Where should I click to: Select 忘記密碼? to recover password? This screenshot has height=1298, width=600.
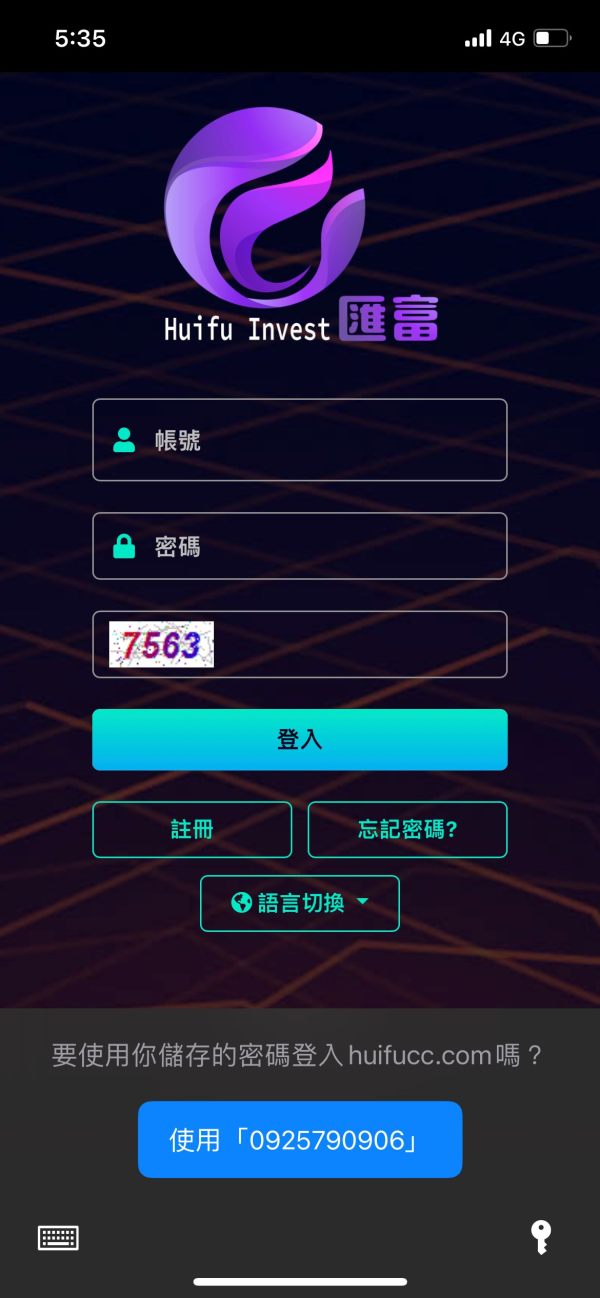click(407, 829)
